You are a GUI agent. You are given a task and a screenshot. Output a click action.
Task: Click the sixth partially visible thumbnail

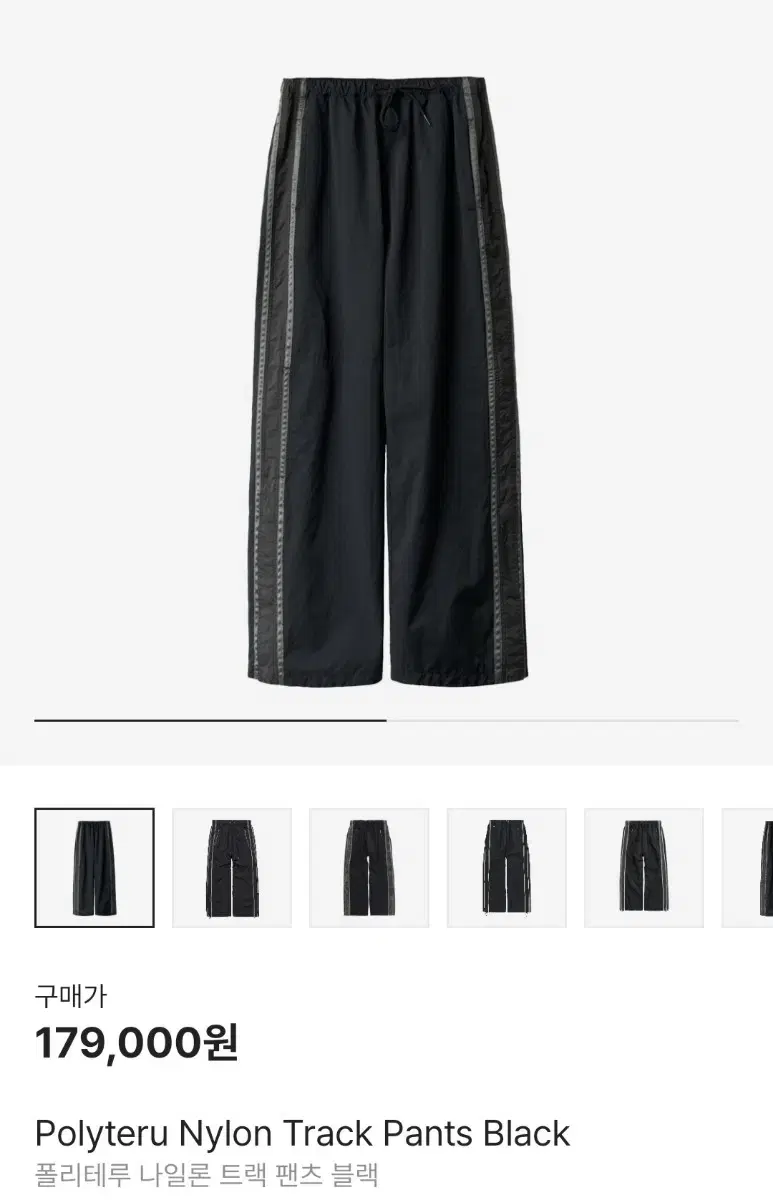click(755, 869)
